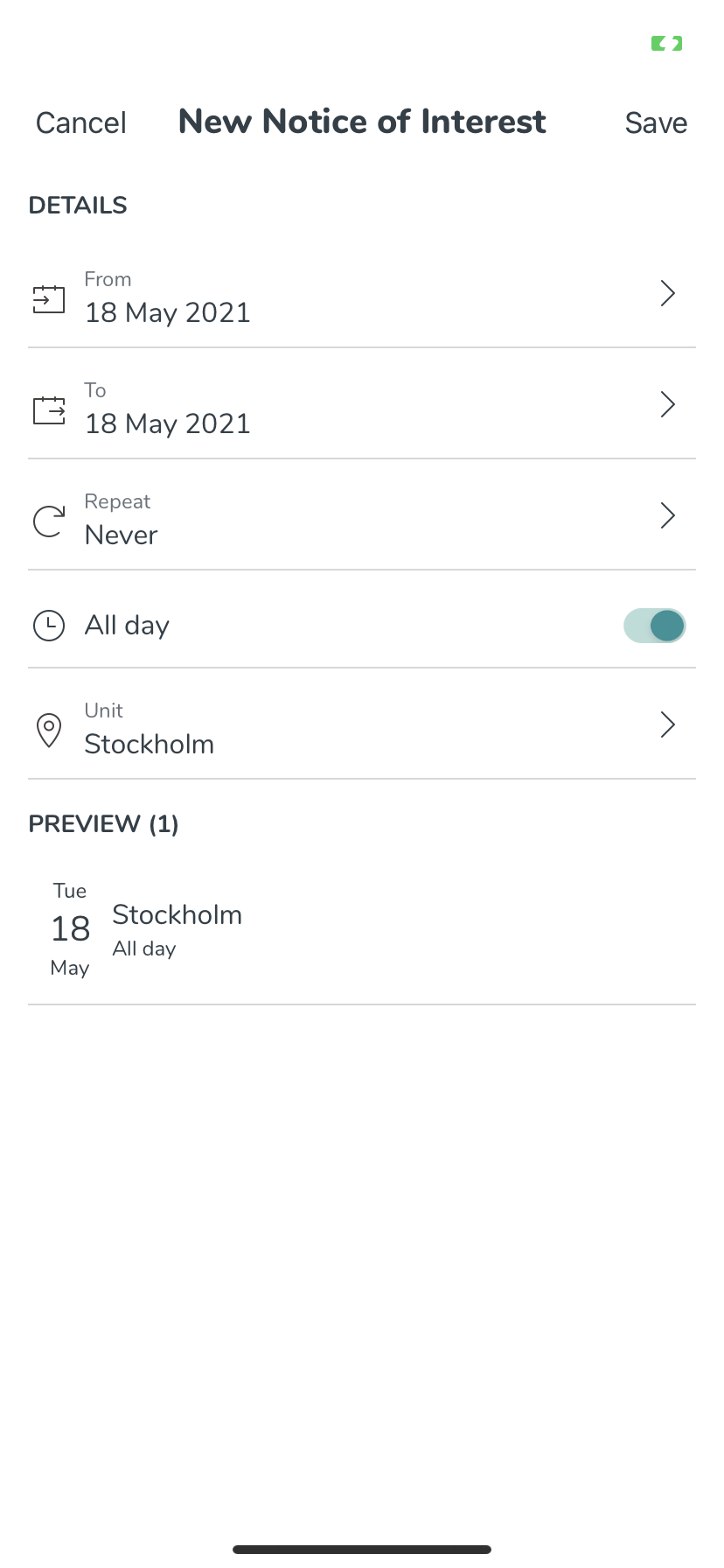
Task: Open the Tue 18 May preview entry
Action: (362, 929)
